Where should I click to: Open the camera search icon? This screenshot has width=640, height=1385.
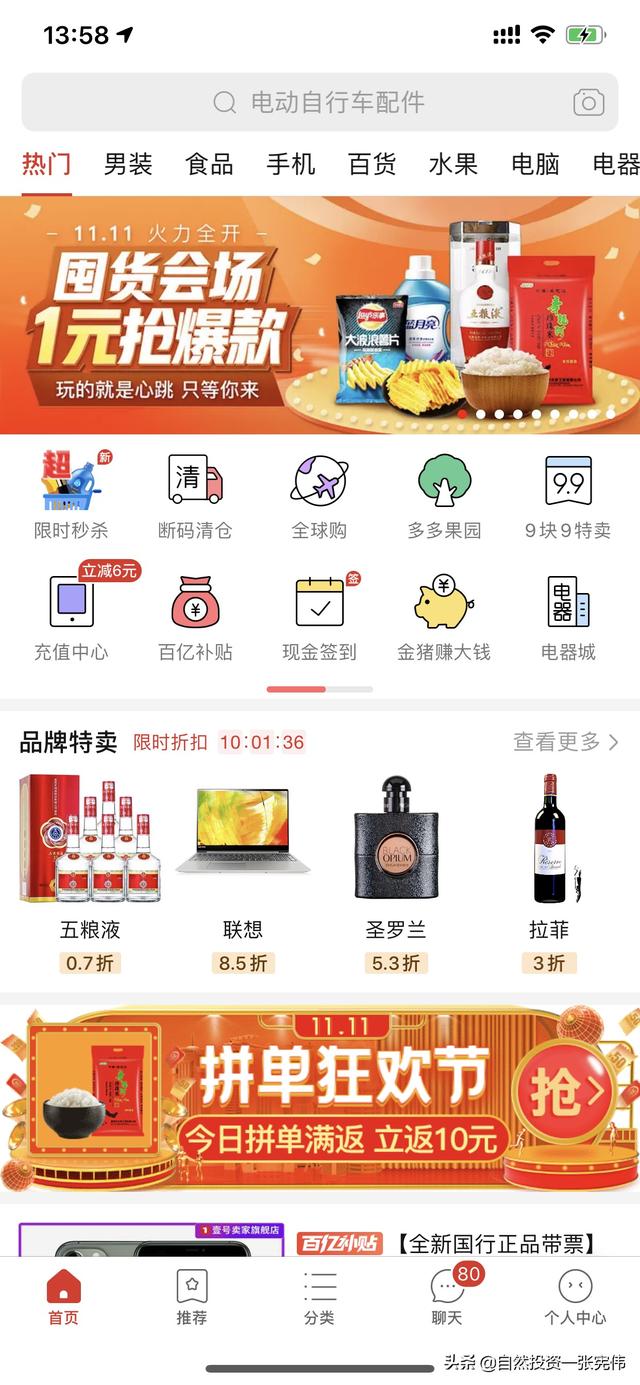588,102
